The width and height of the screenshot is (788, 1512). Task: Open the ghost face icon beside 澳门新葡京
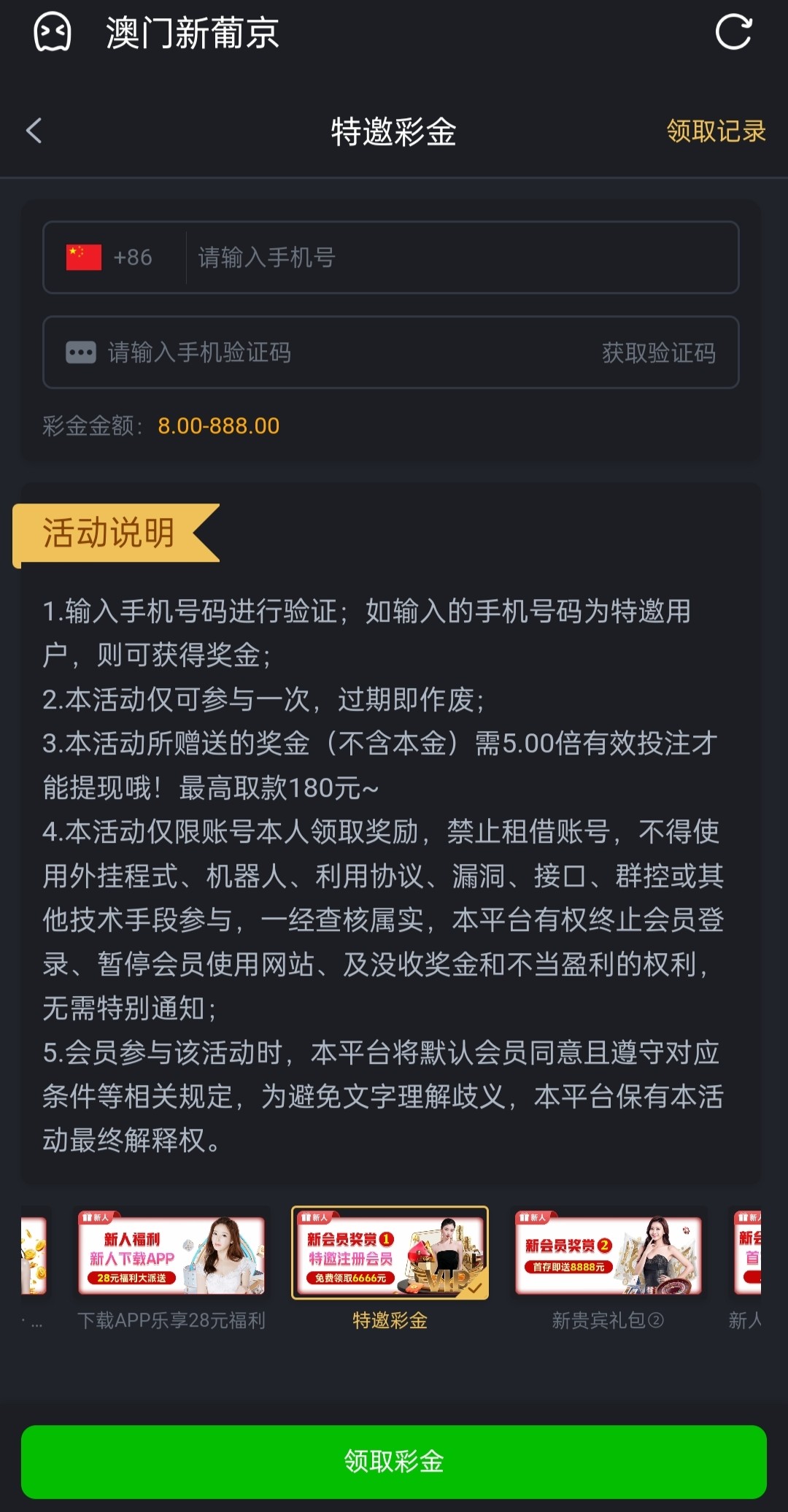point(53,33)
